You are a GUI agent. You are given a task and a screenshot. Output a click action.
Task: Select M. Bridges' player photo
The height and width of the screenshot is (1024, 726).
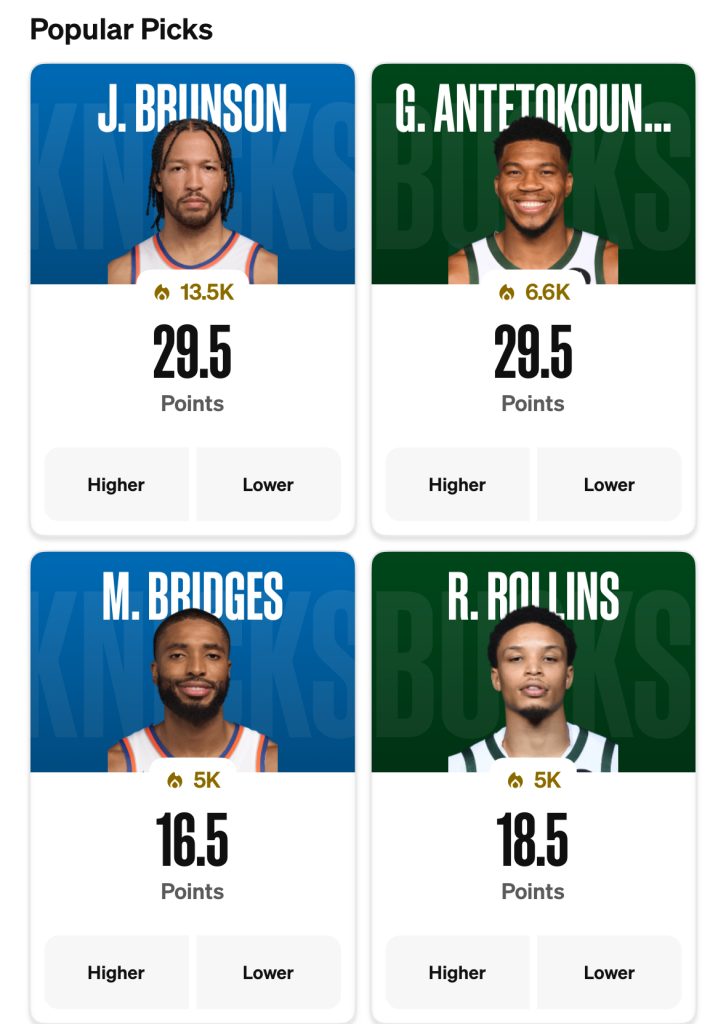pos(192,690)
